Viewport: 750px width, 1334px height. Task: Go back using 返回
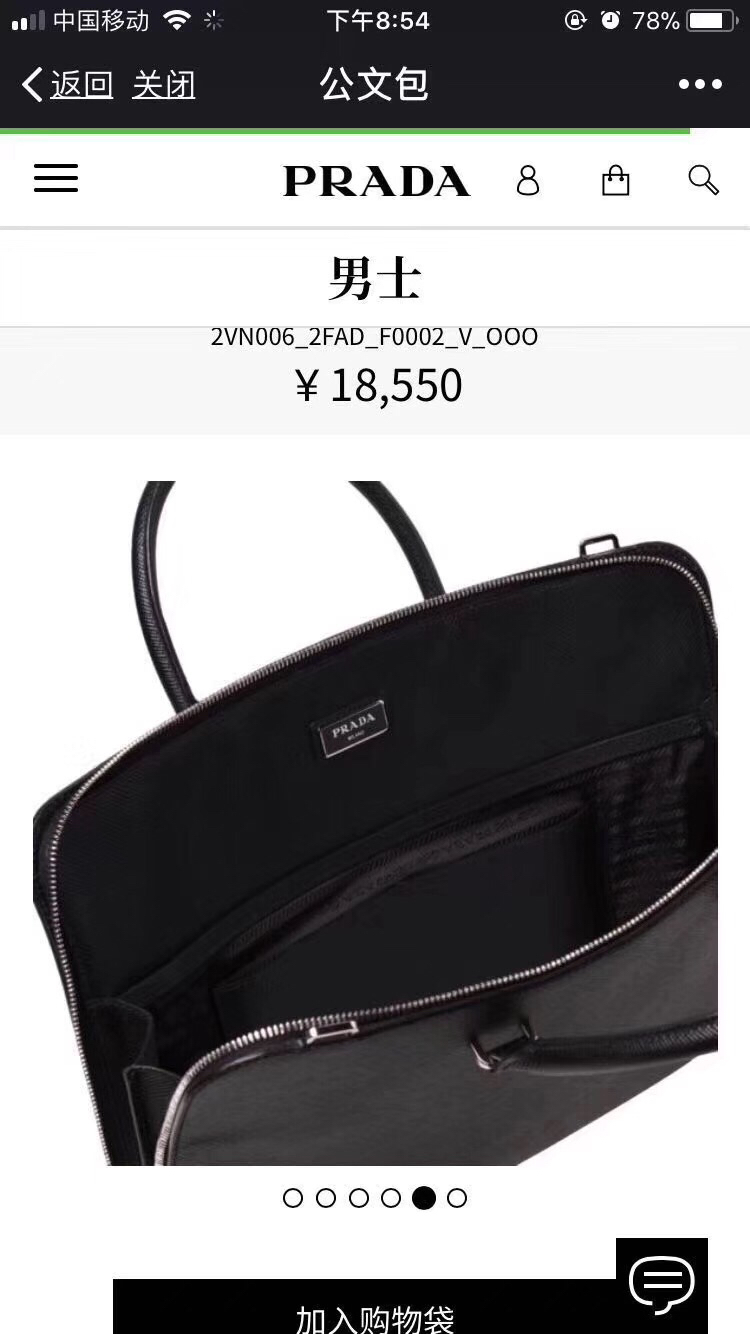point(68,85)
